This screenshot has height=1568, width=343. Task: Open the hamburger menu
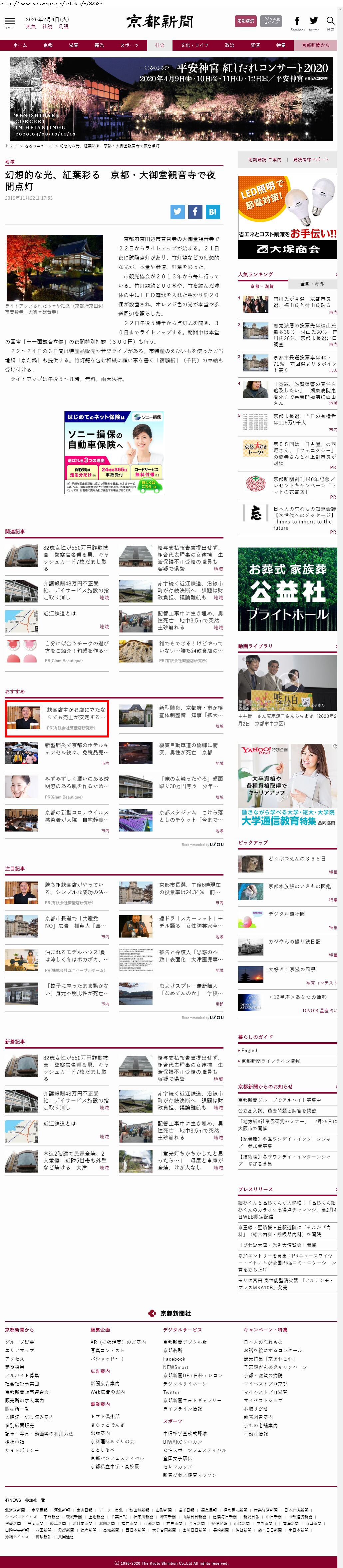10,21
